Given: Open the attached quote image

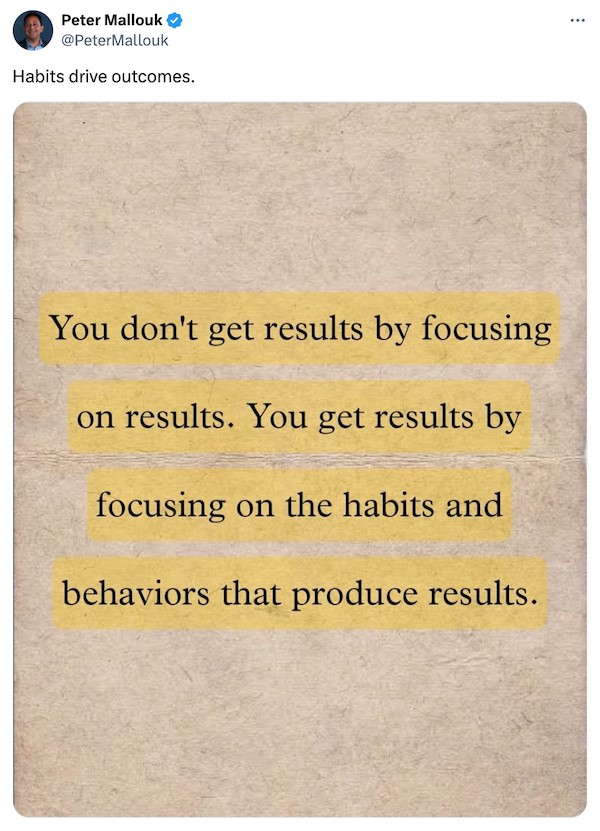Looking at the screenshot, I should 300,460.
